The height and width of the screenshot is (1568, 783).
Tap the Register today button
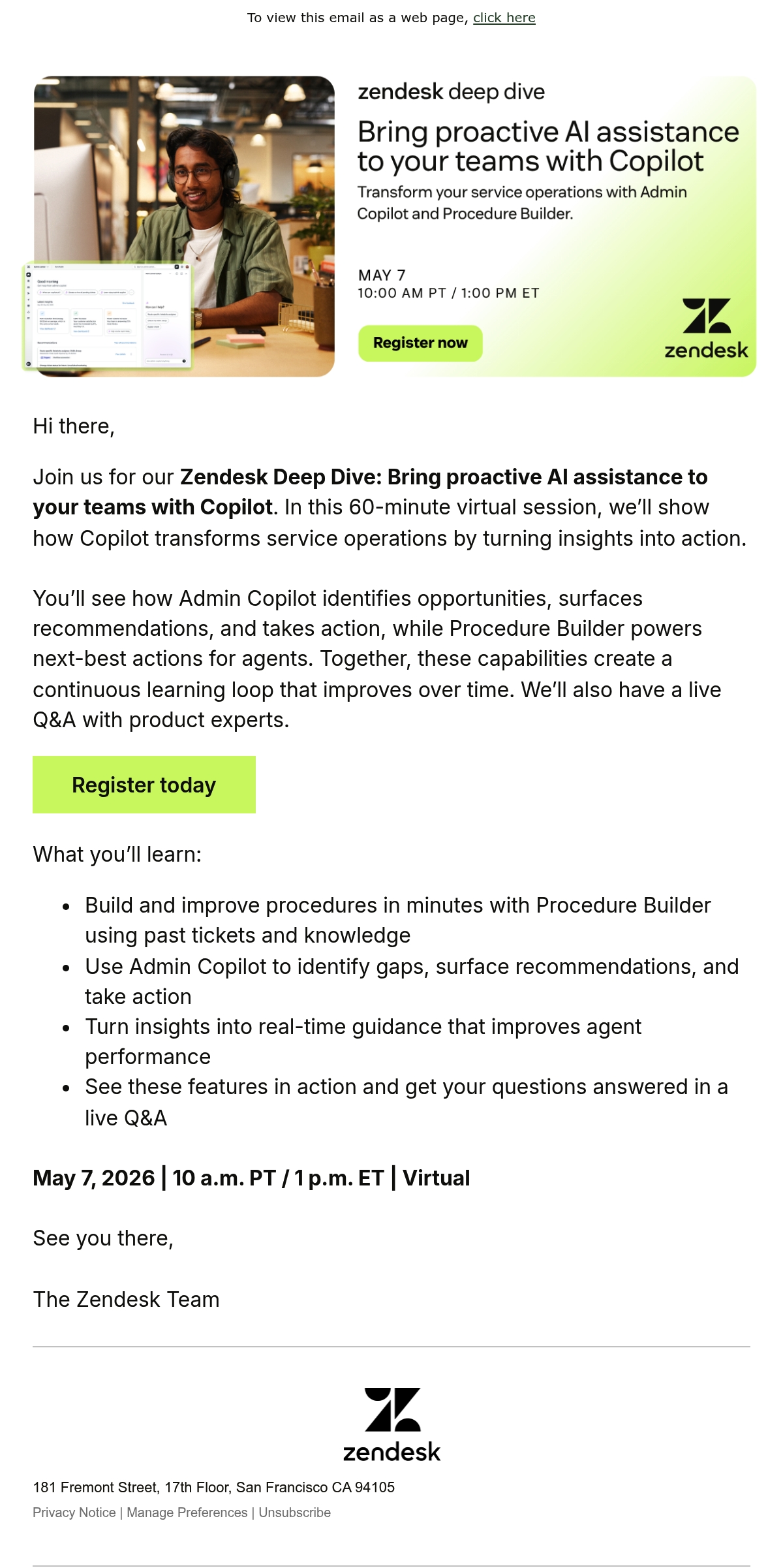(x=144, y=785)
